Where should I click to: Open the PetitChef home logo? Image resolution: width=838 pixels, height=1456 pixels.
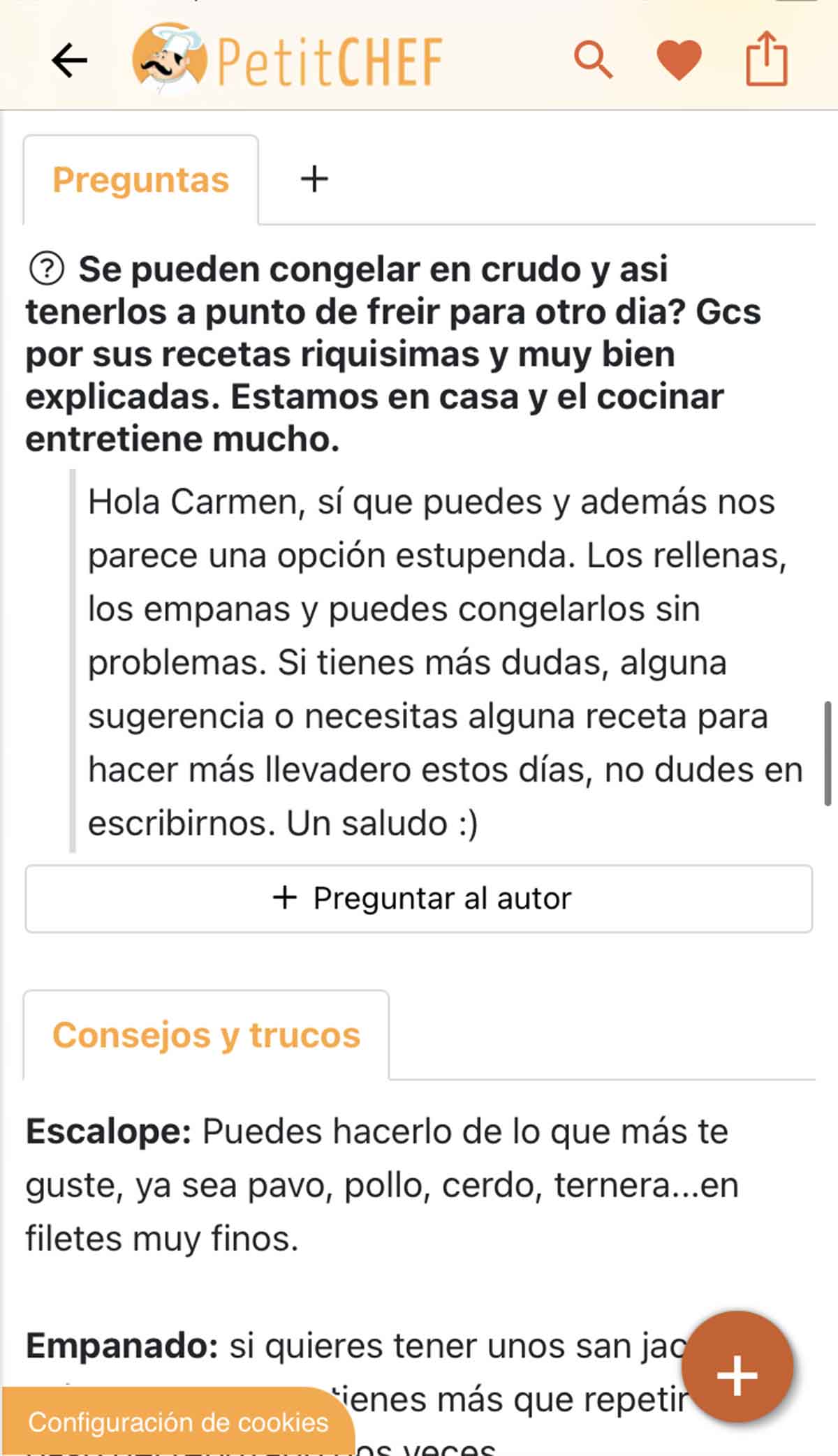(288, 60)
